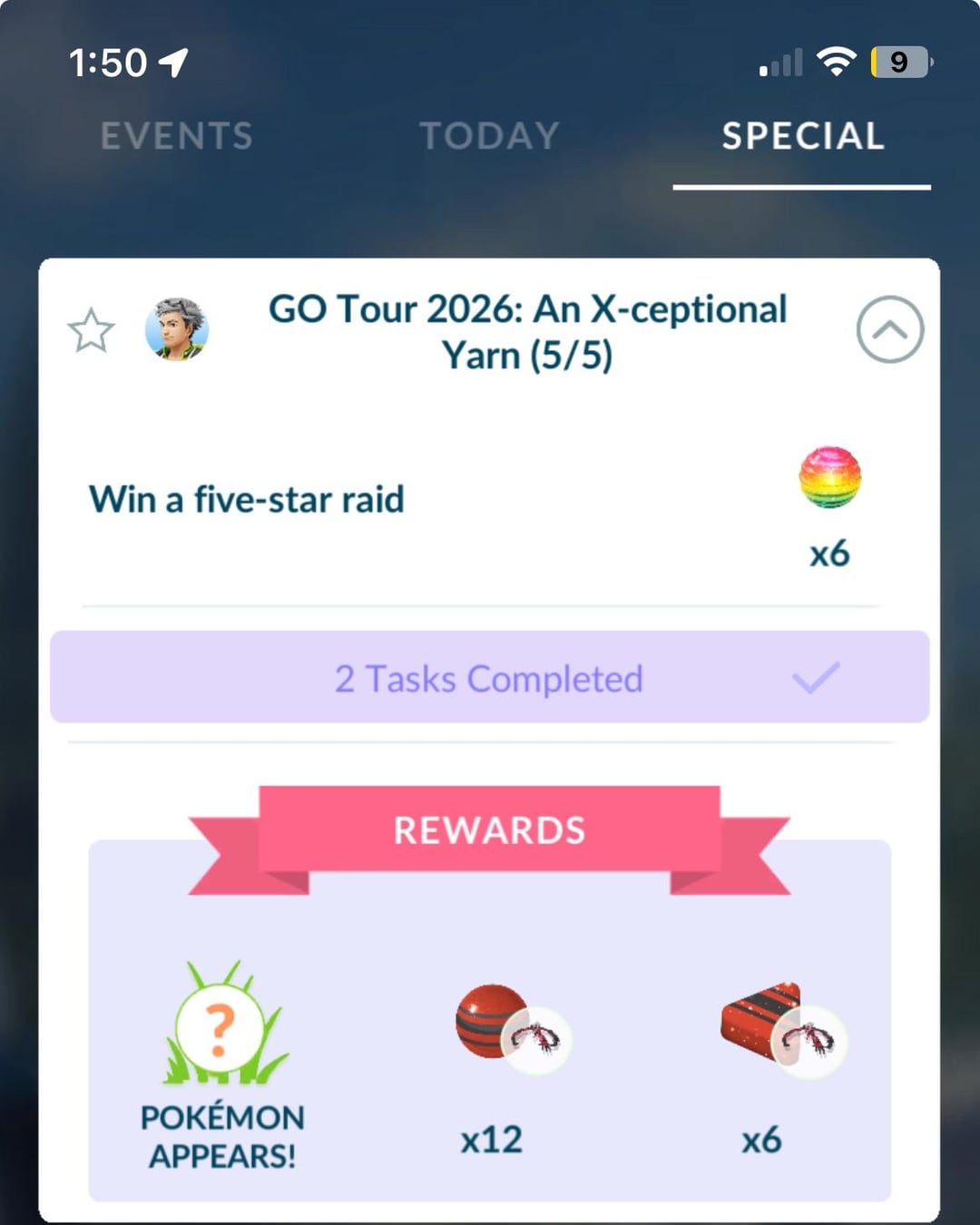980x1225 pixels.
Task: Expand the 2 Tasks Completed bar
Action: [490, 678]
